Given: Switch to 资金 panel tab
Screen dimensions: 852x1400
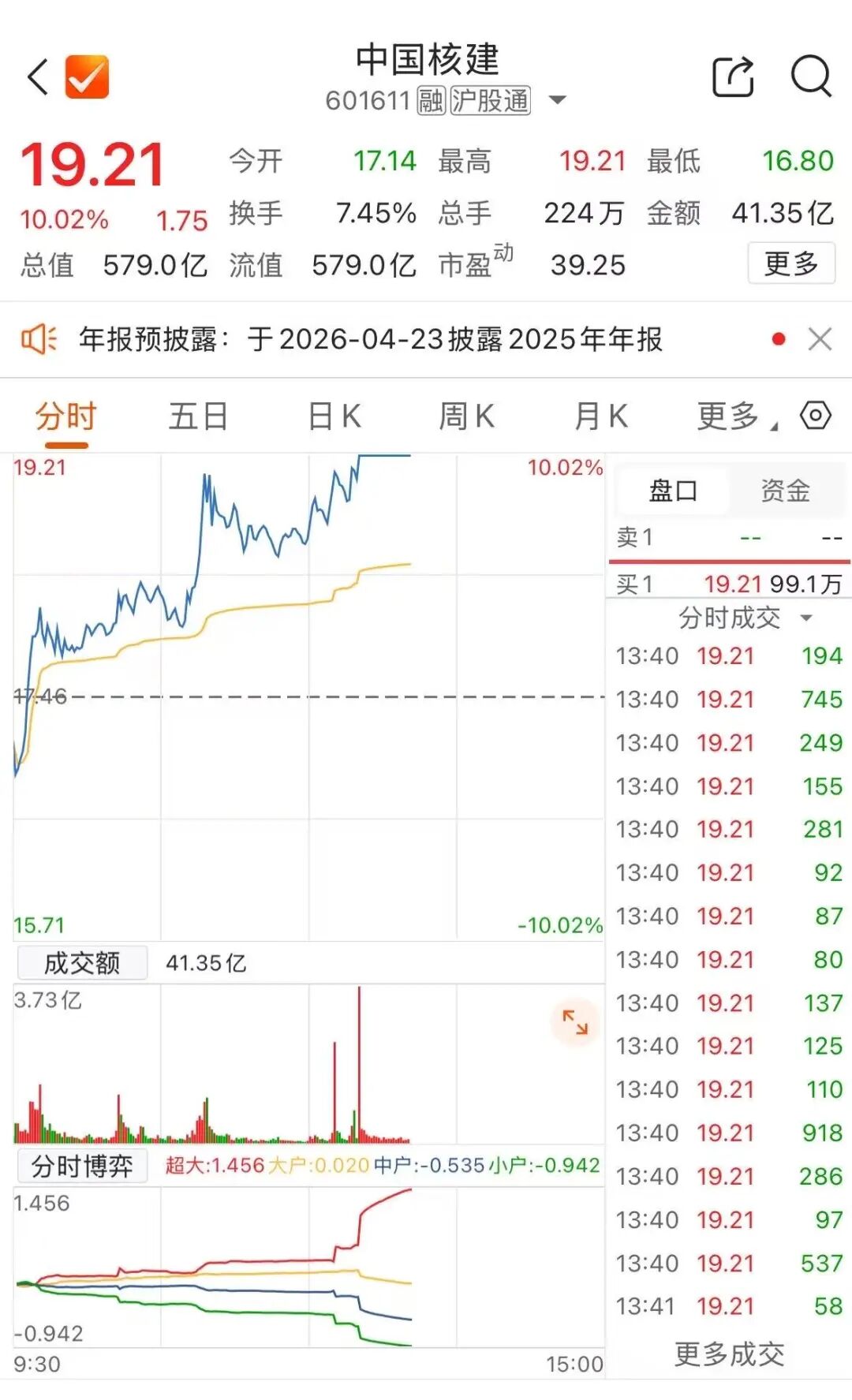Looking at the screenshot, I should pos(785,491).
